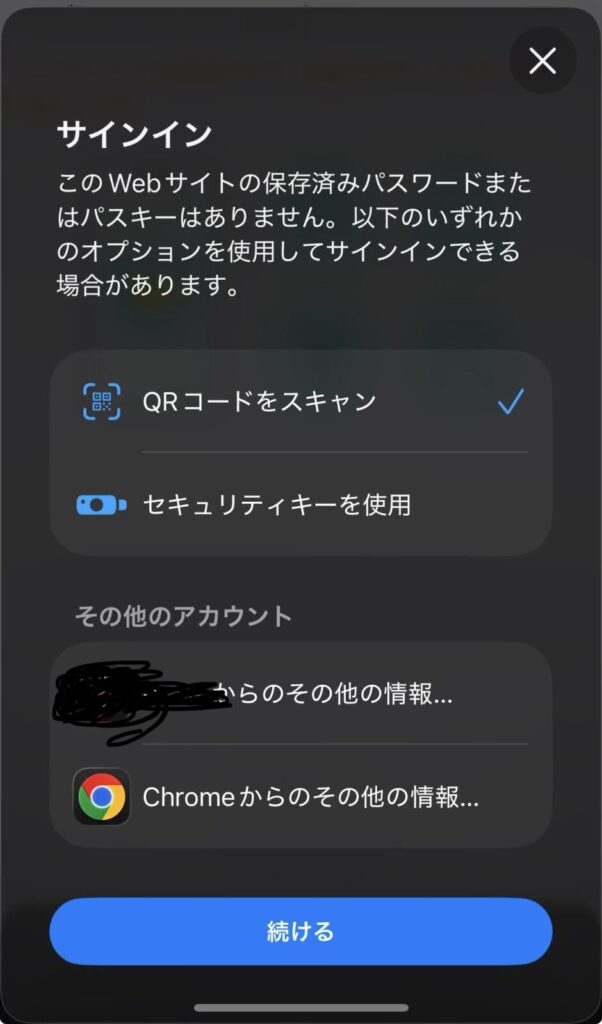The width and height of the screenshot is (602, 1024).
Task: Select the QRコードをスキャン option
Action: coord(300,402)
